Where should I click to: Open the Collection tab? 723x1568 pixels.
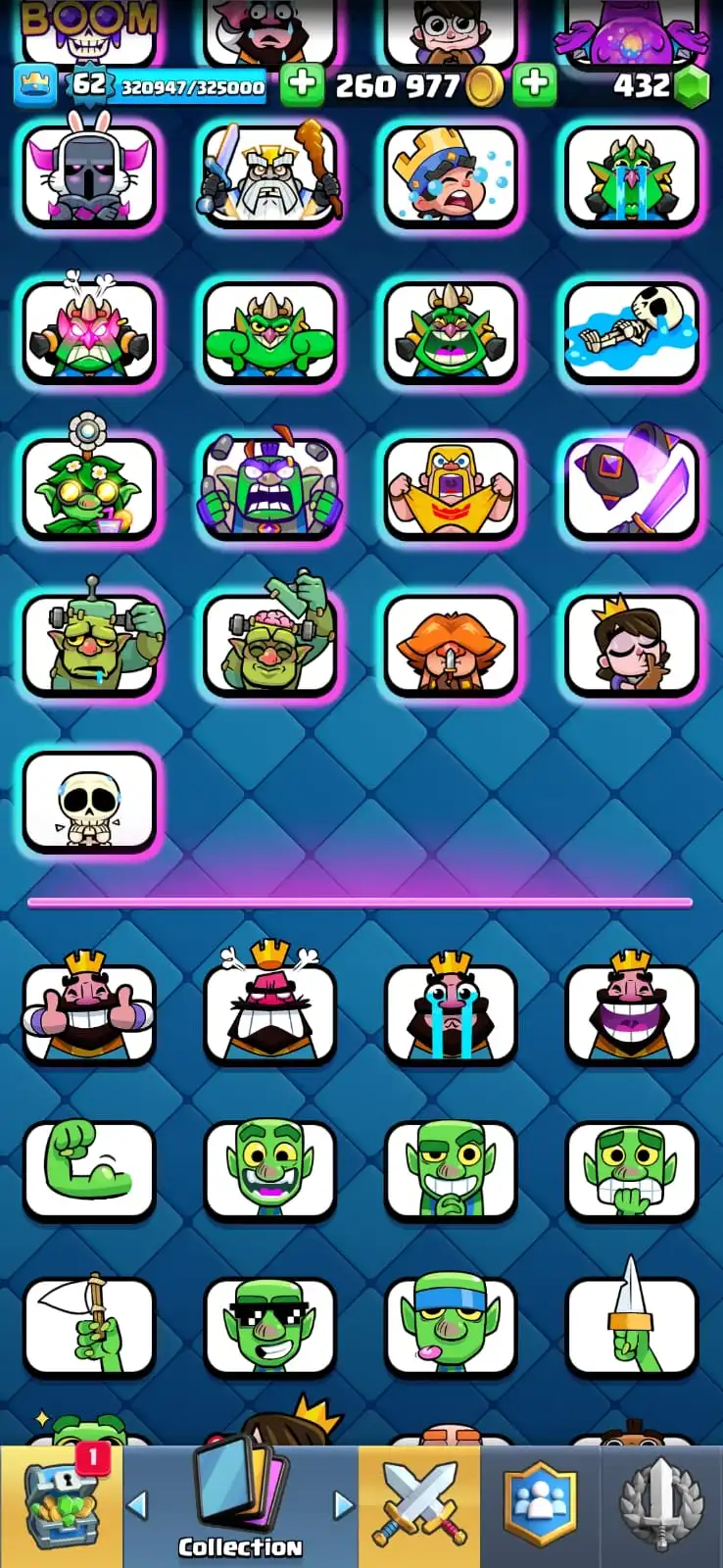pos(240,1507)
